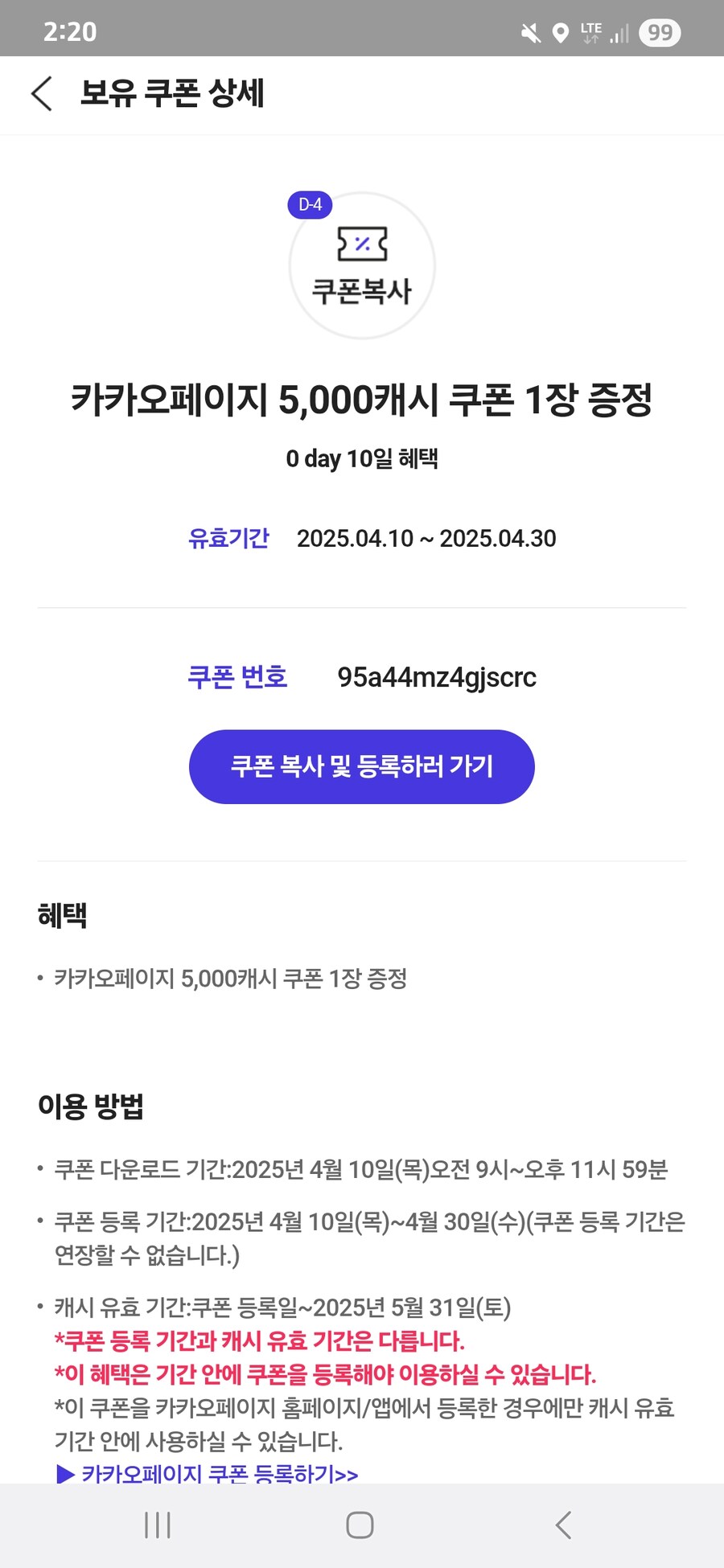Tap the 유효기간 label
724x1568 pixels.
pos(230,537)
